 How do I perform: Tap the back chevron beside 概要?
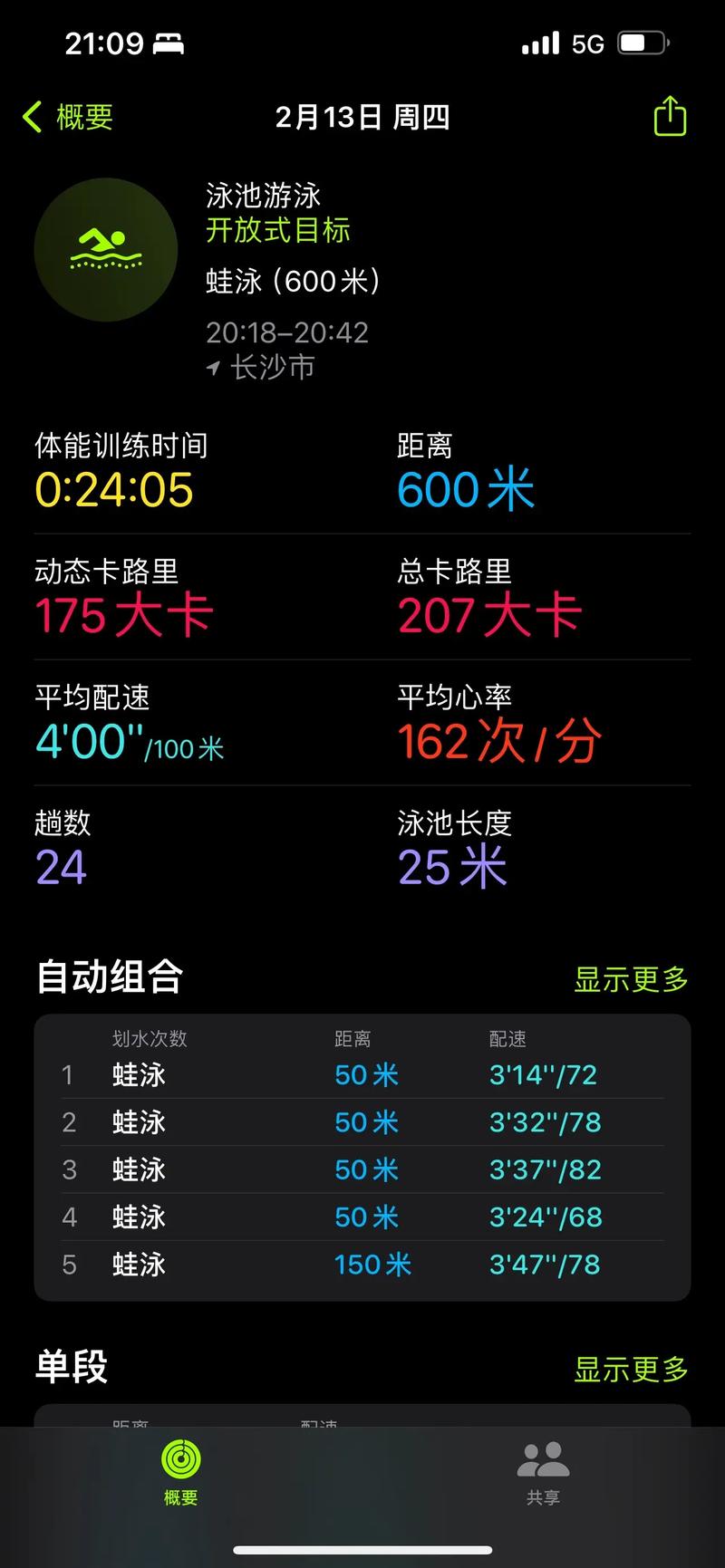(32, 117)
